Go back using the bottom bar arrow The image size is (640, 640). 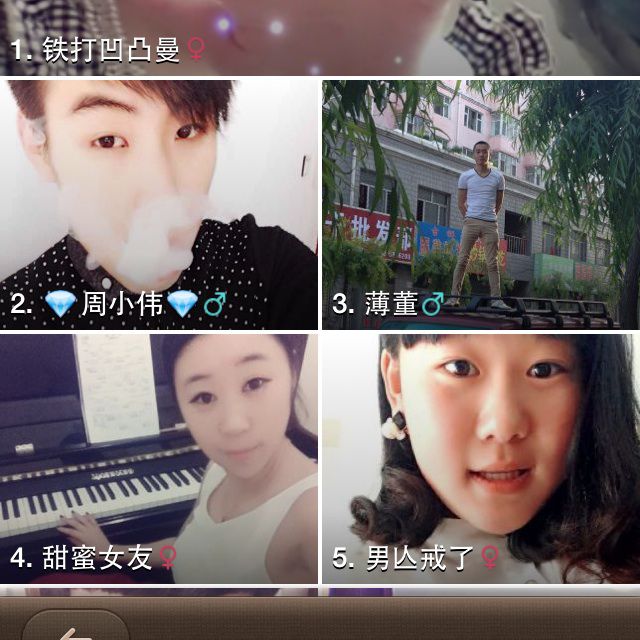click(72, 628)
